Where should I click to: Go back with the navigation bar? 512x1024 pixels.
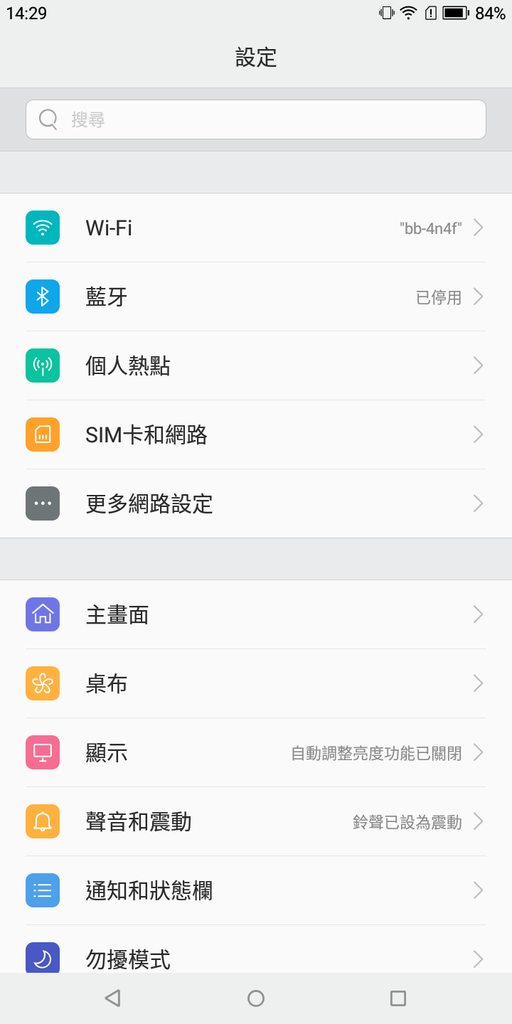[113, 998]
